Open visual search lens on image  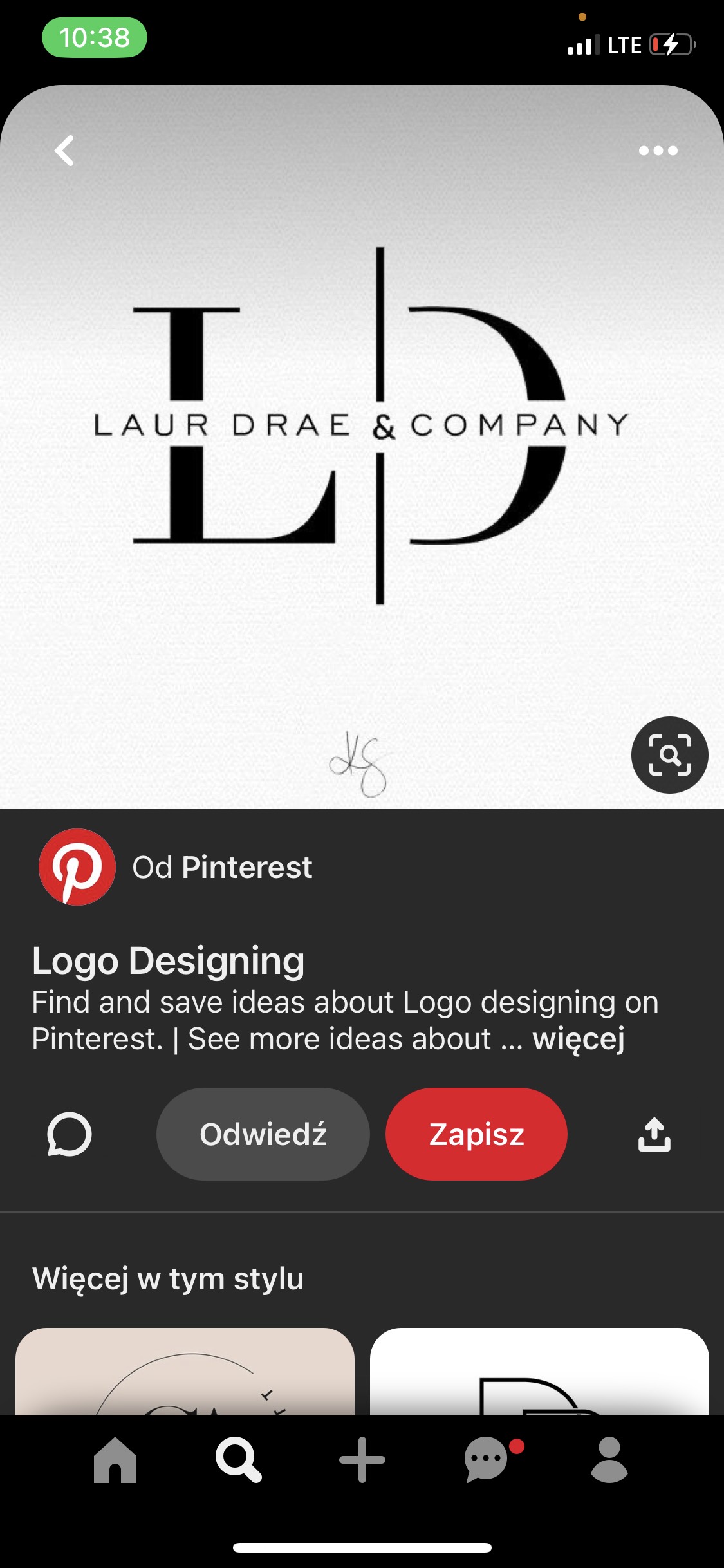pyautogui.click(x=669, y=754)
